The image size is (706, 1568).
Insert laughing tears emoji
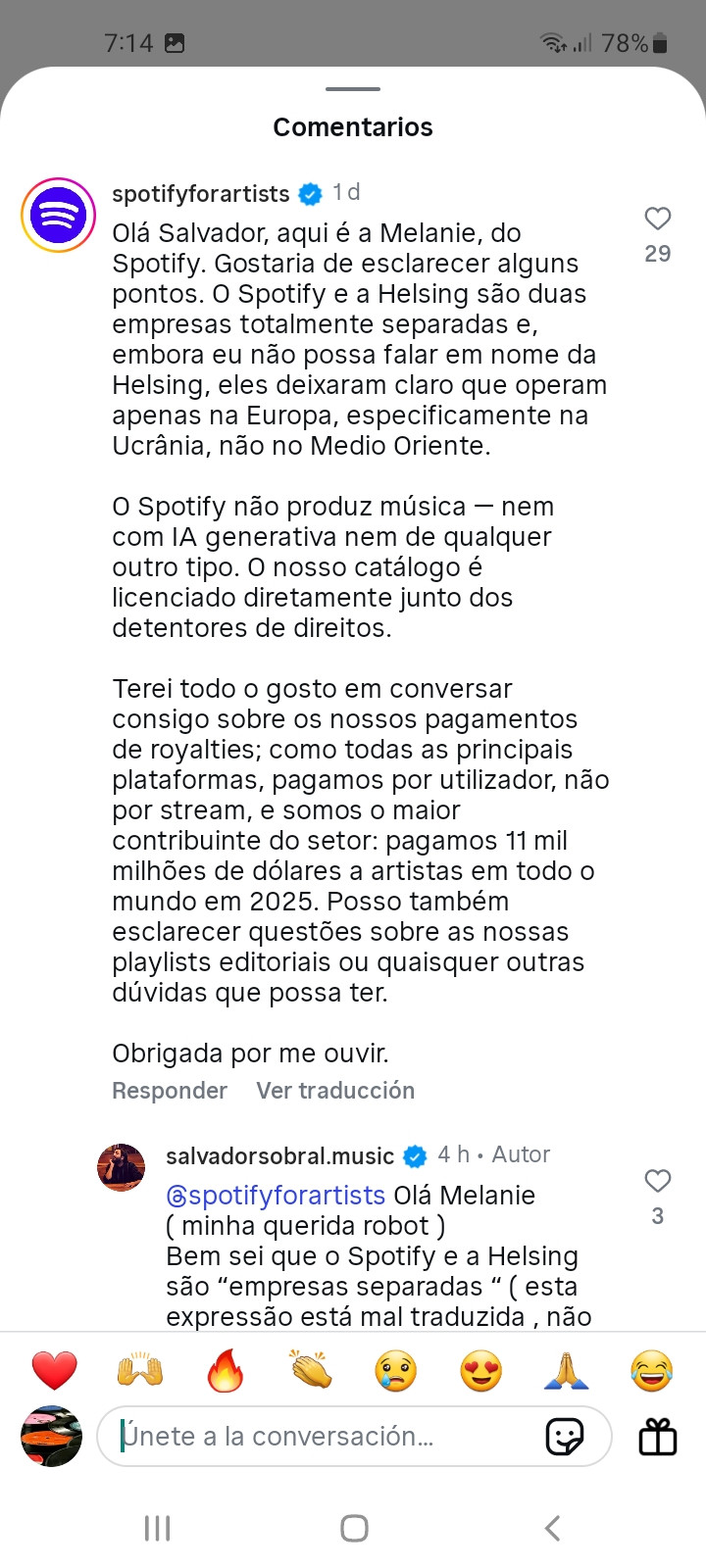click(652, 1370)
